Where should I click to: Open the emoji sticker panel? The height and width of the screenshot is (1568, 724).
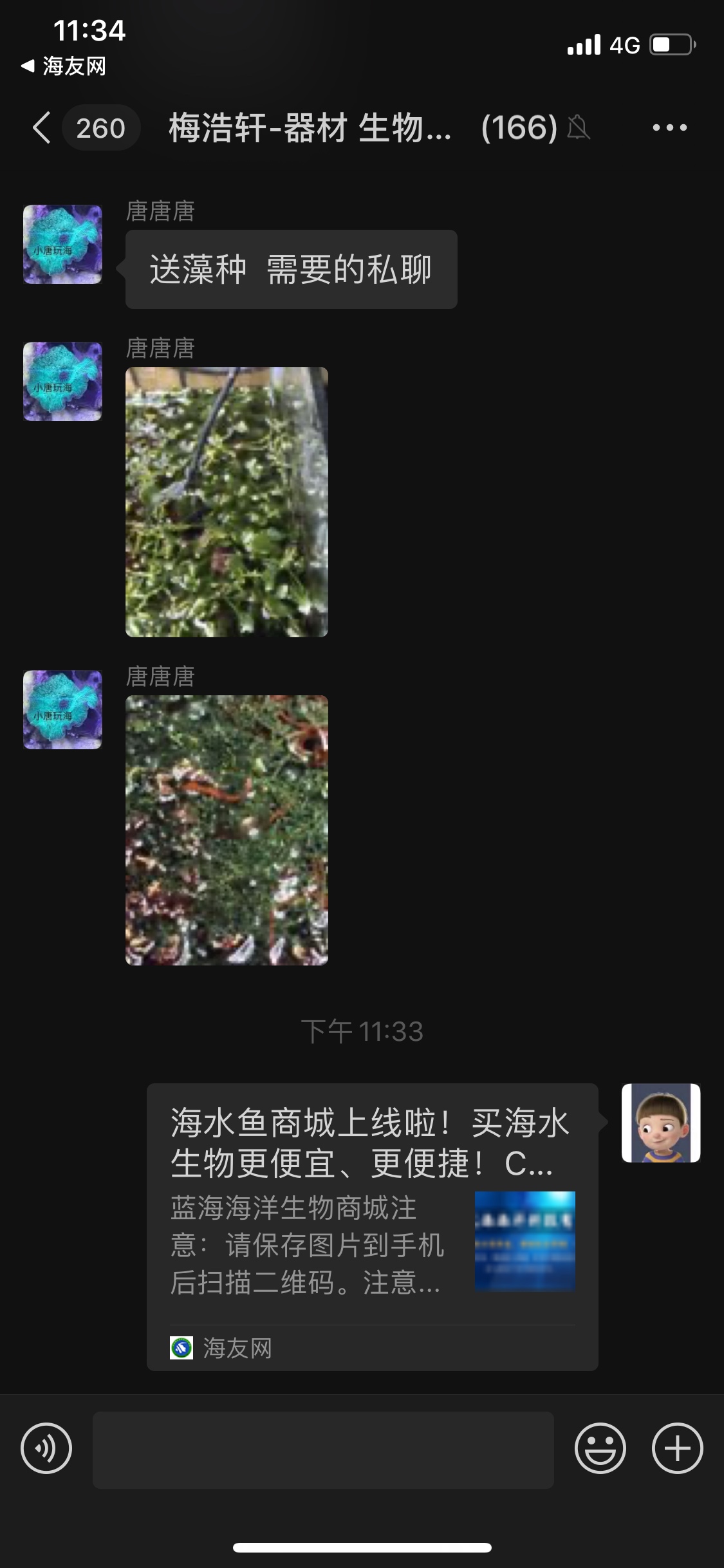pos(600,1448)
